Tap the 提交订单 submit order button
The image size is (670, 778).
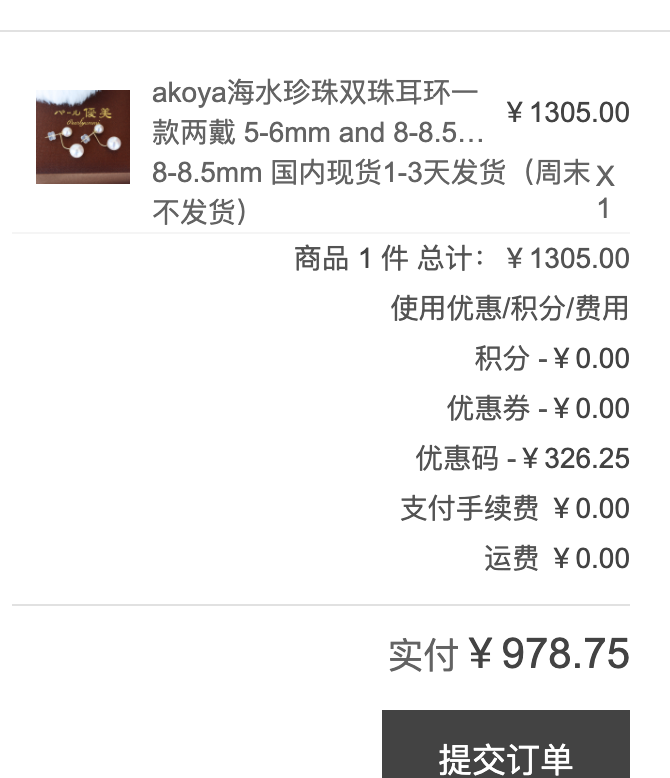(x=505, y=748)
